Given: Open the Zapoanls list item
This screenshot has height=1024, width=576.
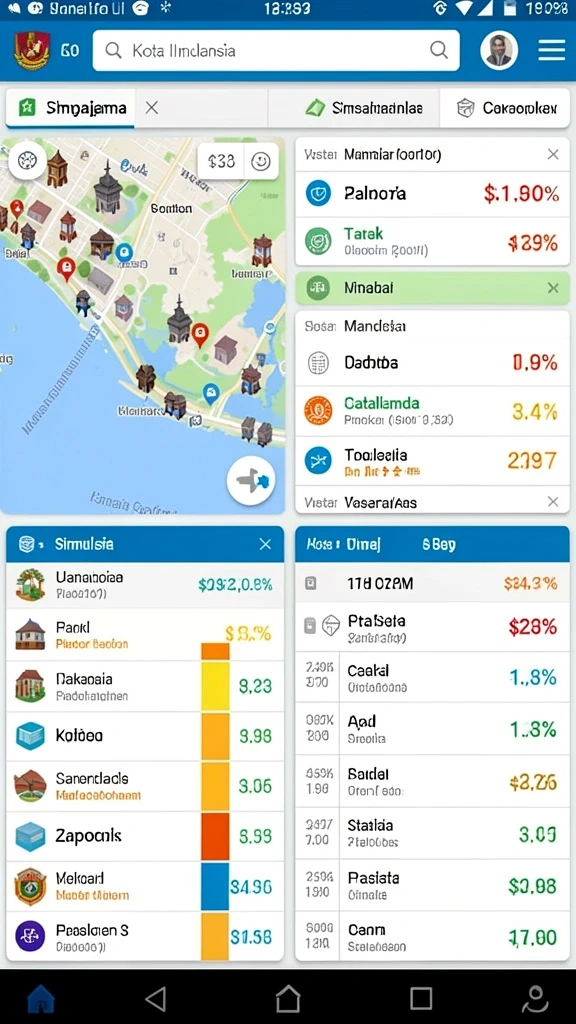Looking at the screenshot, I should point(145,836).
